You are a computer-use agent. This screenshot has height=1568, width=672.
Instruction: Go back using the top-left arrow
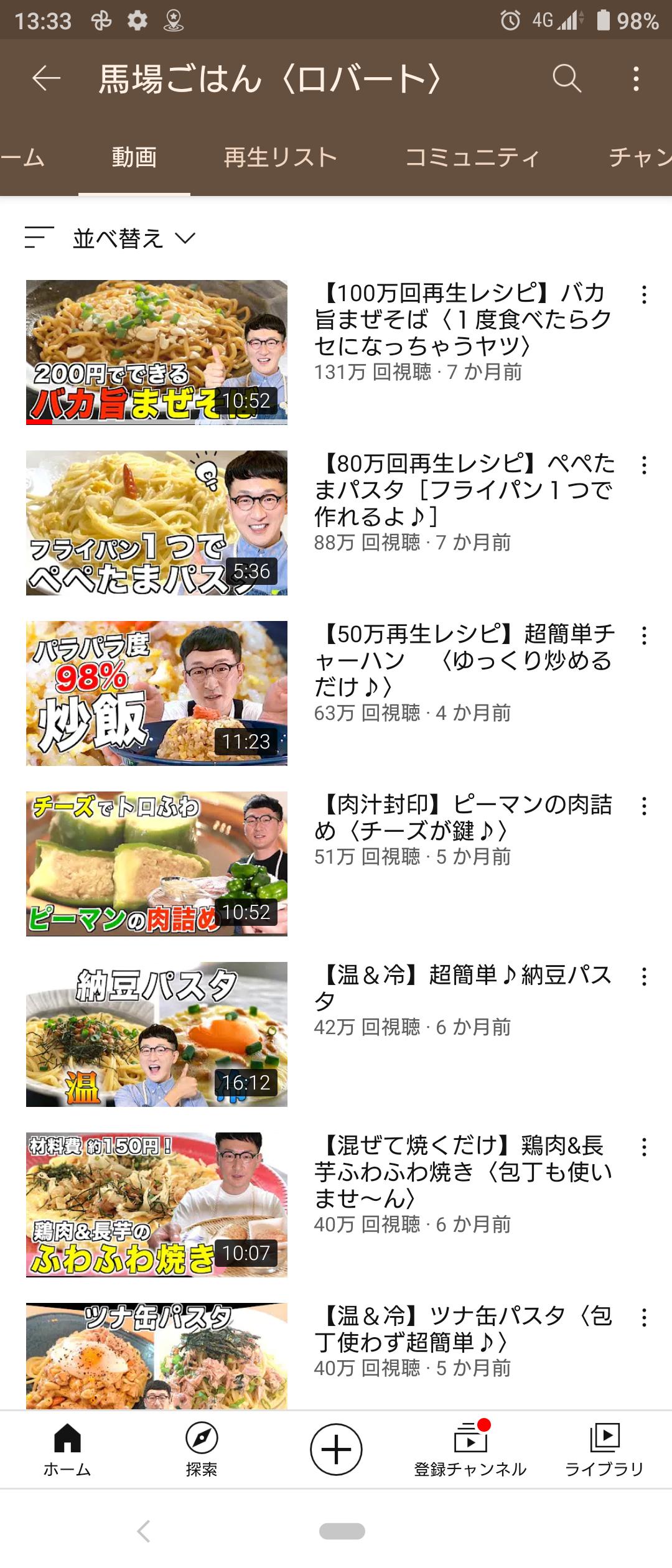[47, 79]
